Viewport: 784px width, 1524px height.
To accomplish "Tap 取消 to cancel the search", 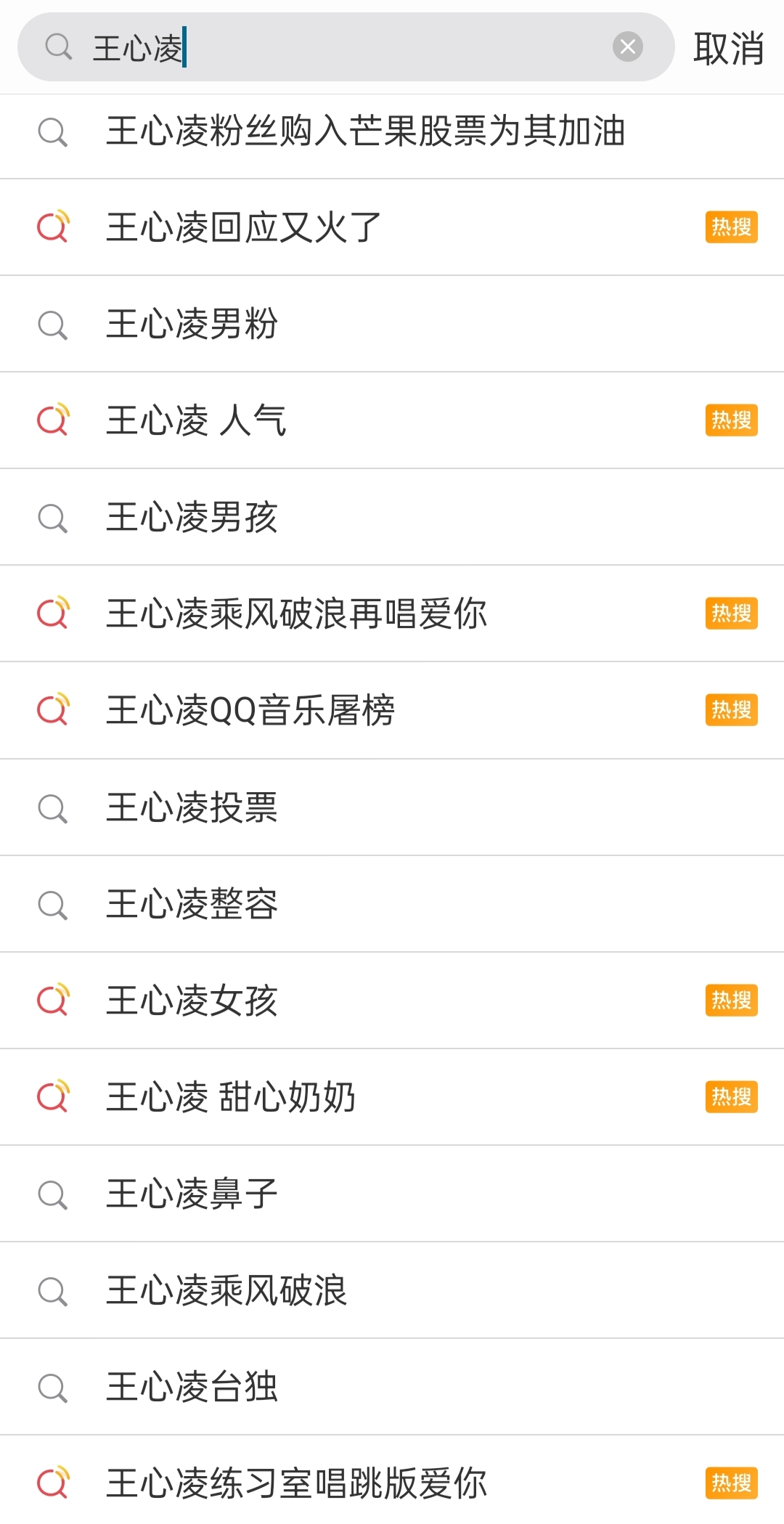I will pos(728,49).
